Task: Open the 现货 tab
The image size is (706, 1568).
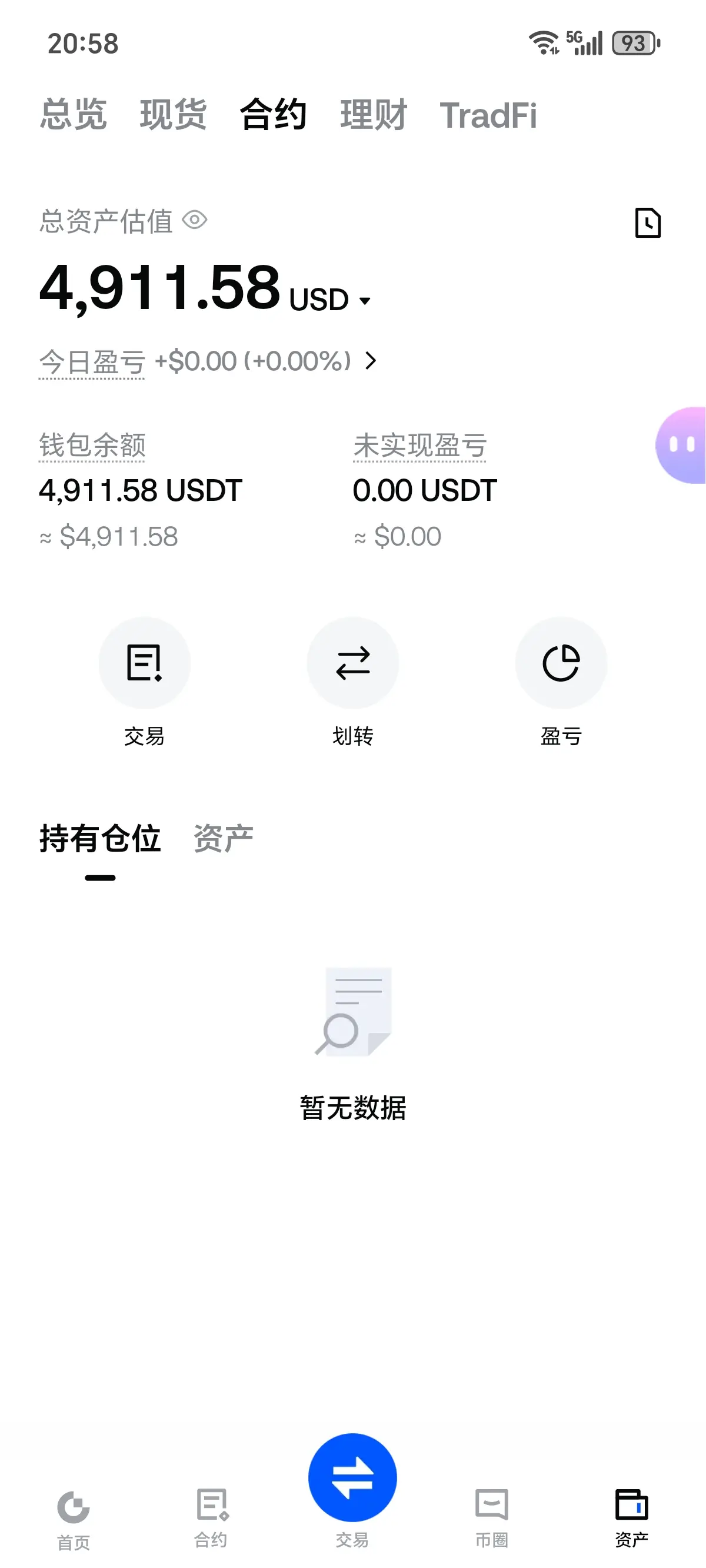Action: [x=174, y=115]
